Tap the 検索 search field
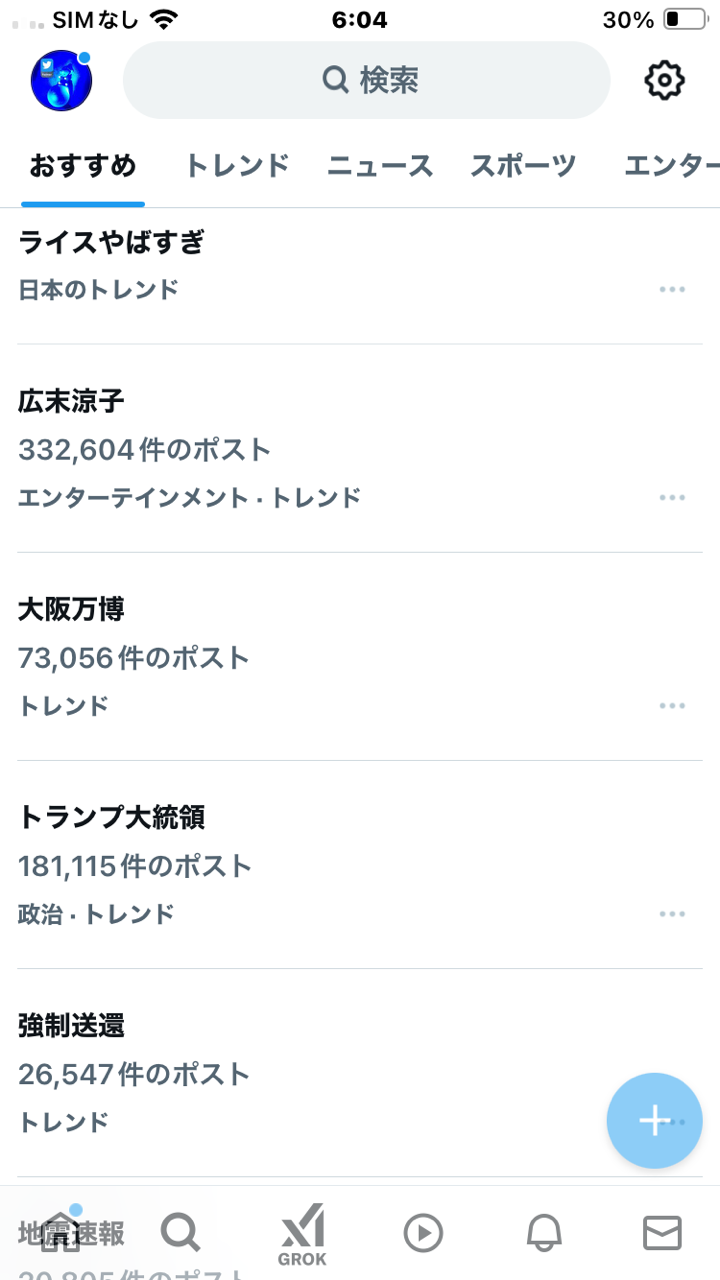This screenshot has height=1280, width=720. (366, 80)
